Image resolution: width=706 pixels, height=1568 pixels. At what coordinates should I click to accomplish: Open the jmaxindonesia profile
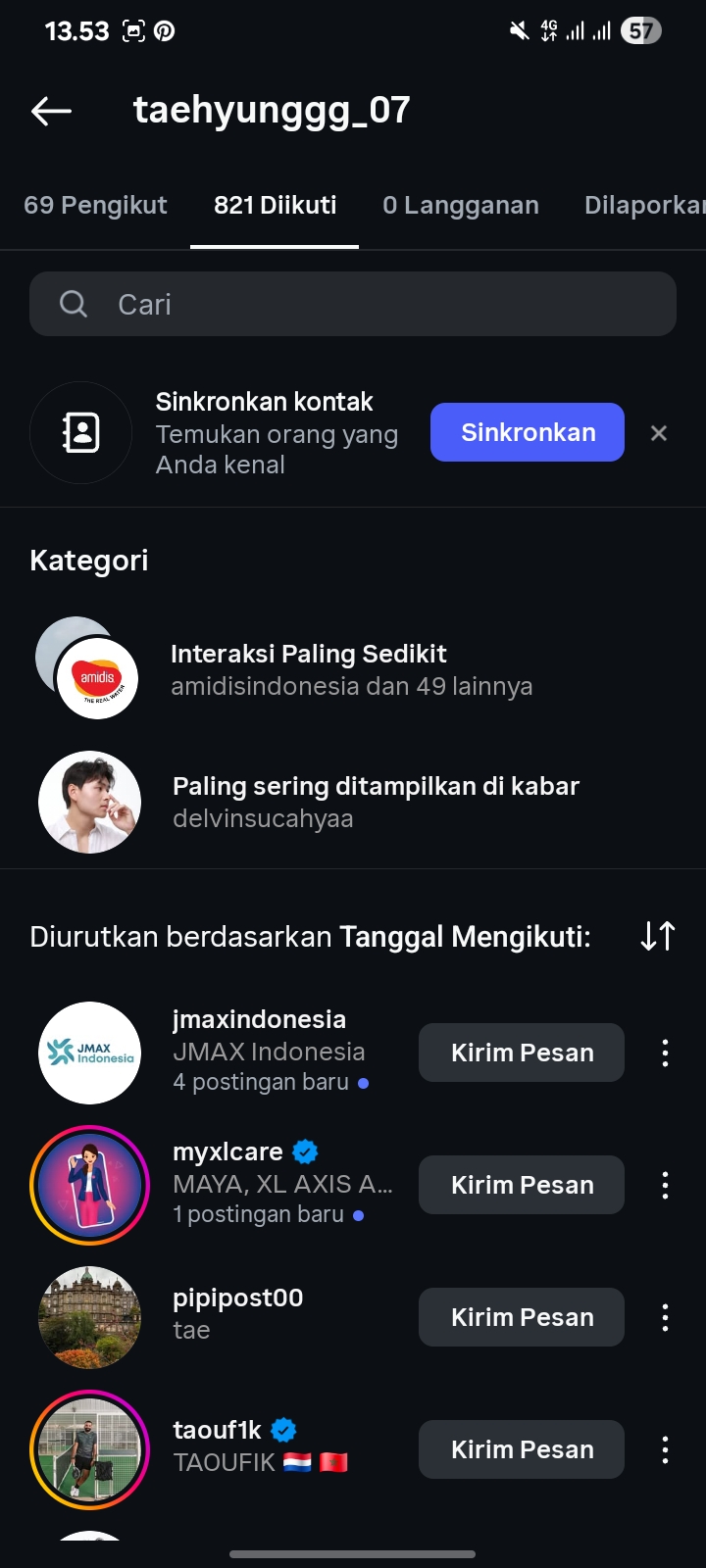coord(259,1019)
